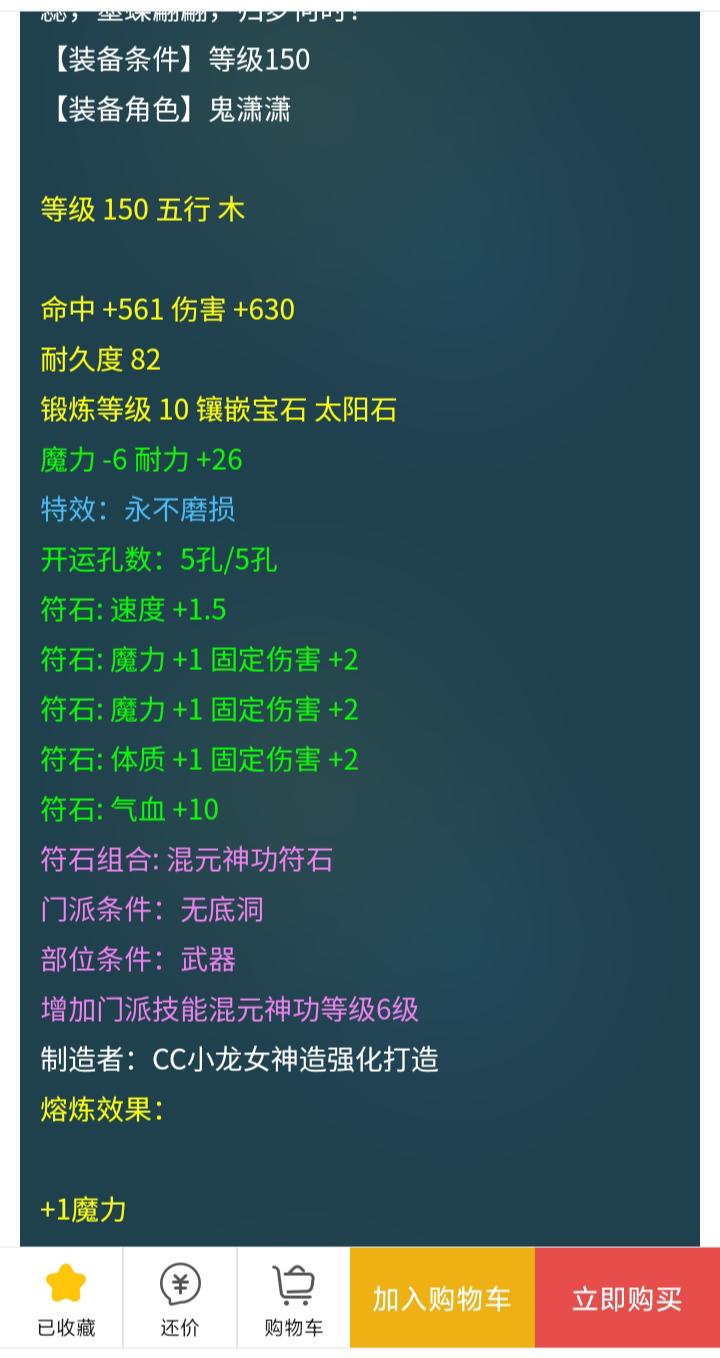This screenshot has width=720, height=1358.
Task: Open the 购物车 shopping cart
Action: [293, 1298]
